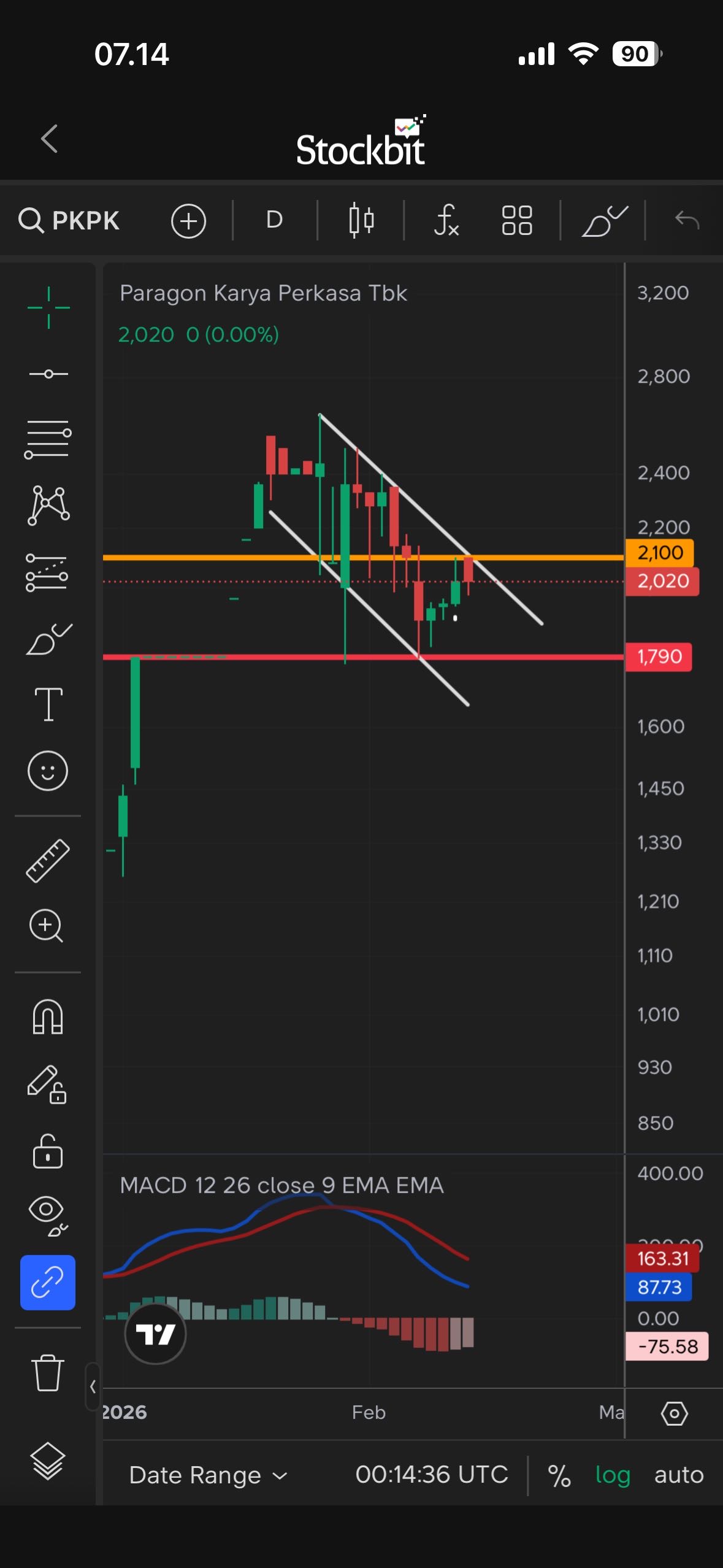The width and height of the screenshot is (723, 1568).
Task: Open the candlestick chart style menu
Action: [x=361, y=220]
